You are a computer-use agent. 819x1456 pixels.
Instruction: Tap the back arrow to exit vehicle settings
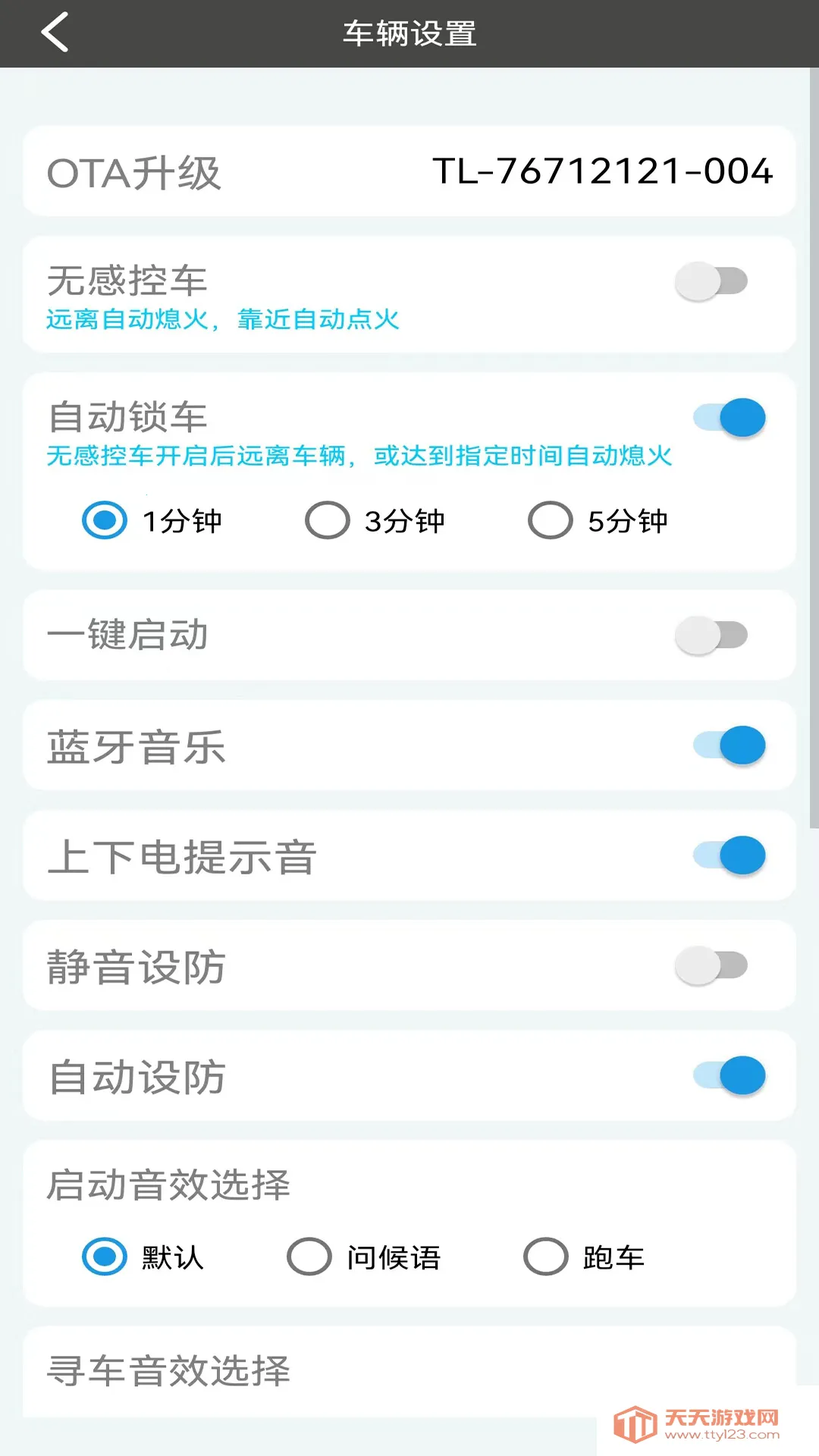pyautogui.click(x=53, y=33)
